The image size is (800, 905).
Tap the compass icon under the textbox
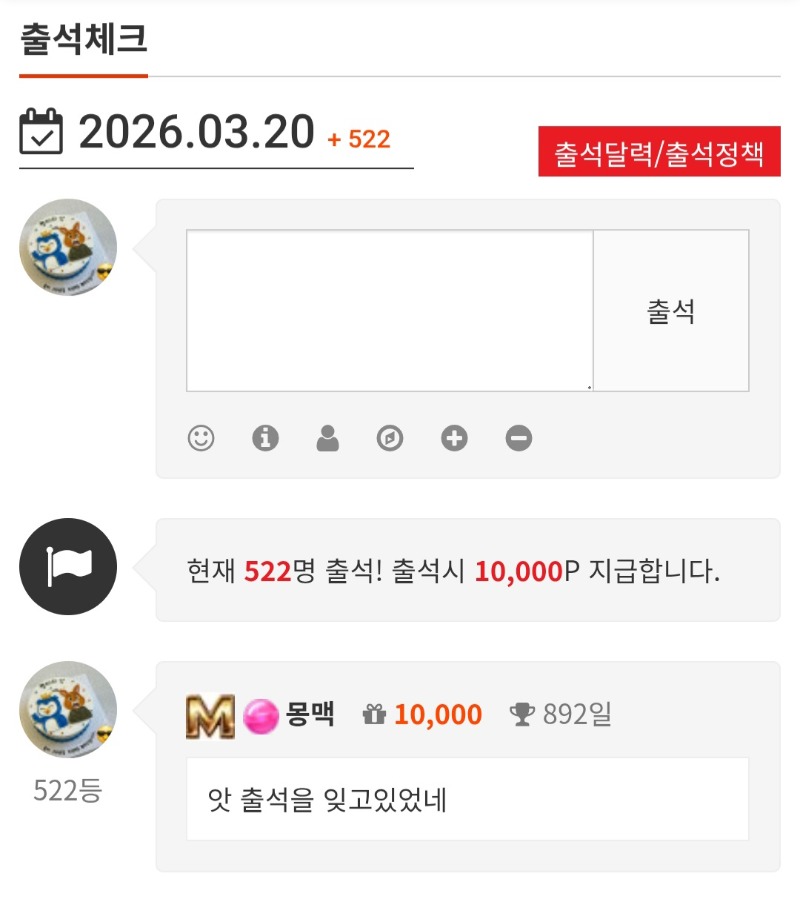tap(390, 438)
